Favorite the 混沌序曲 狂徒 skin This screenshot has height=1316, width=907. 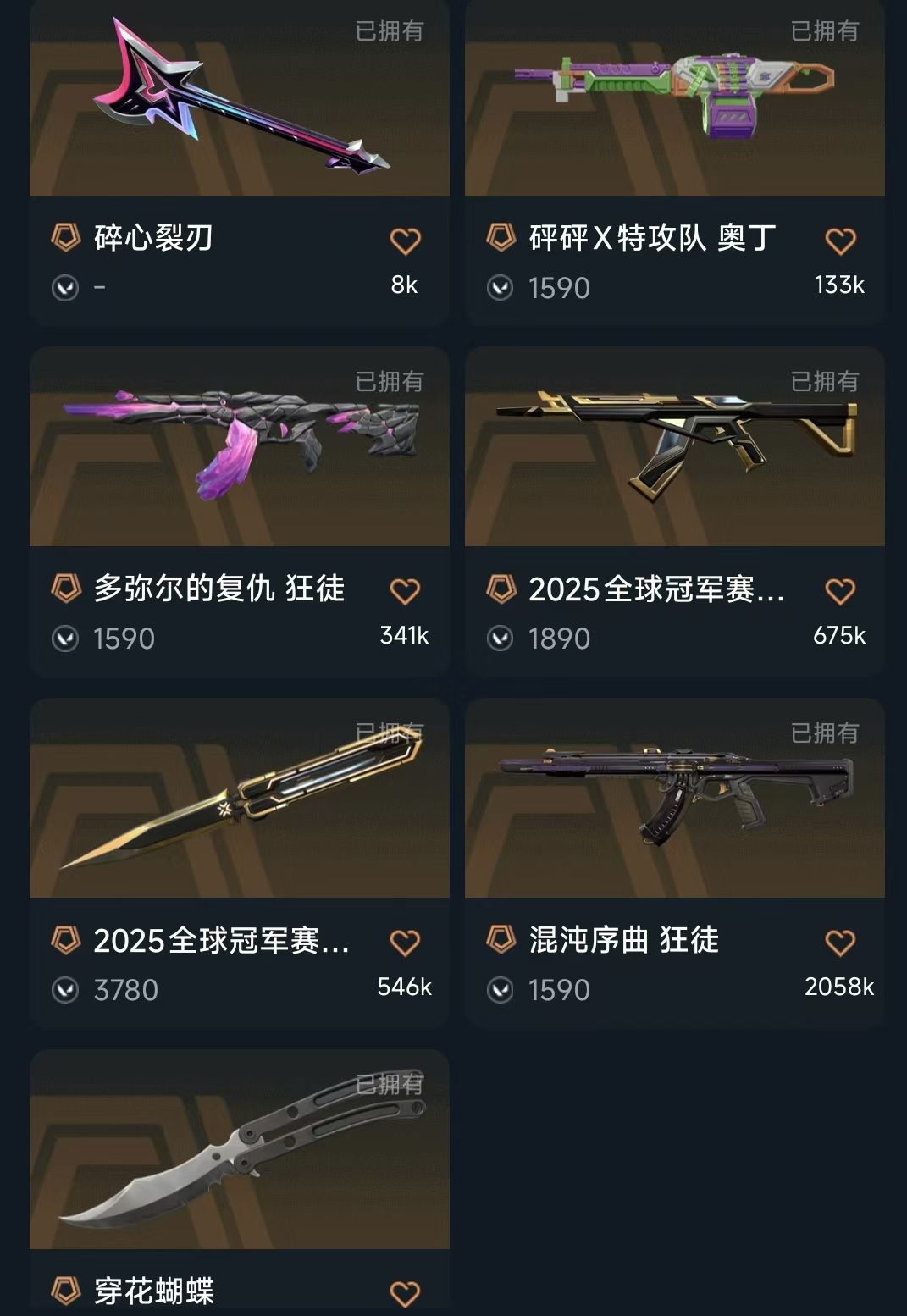pyautogui.click(x=840, y=943)
